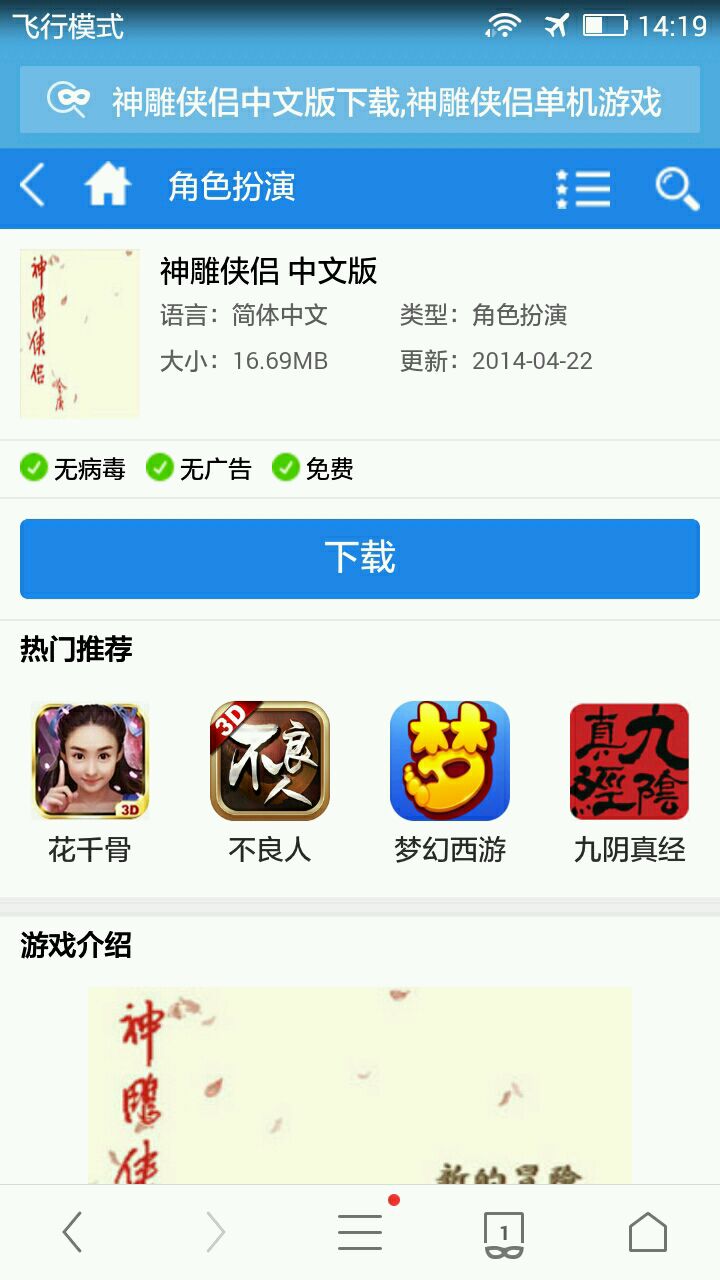
Task: Open the browser tabs switcher
Action: 504,1234
